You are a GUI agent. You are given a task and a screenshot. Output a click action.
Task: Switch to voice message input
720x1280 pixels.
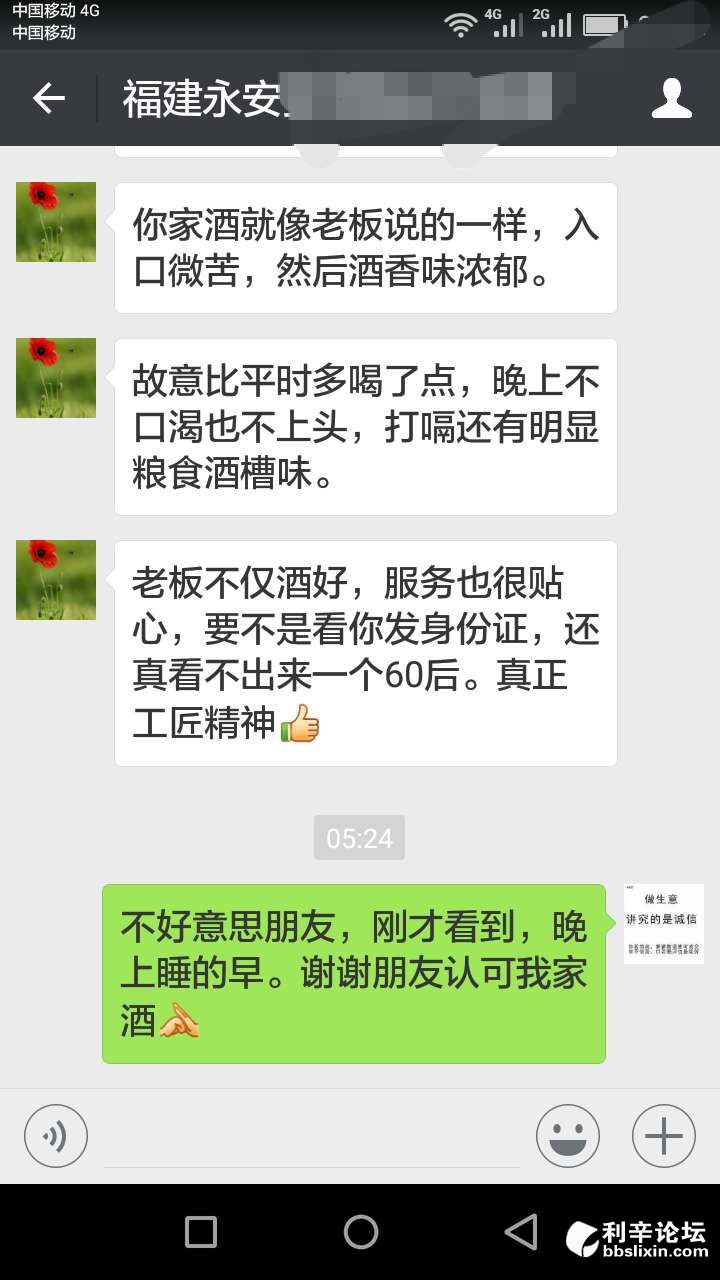(x=56, y=1136)
